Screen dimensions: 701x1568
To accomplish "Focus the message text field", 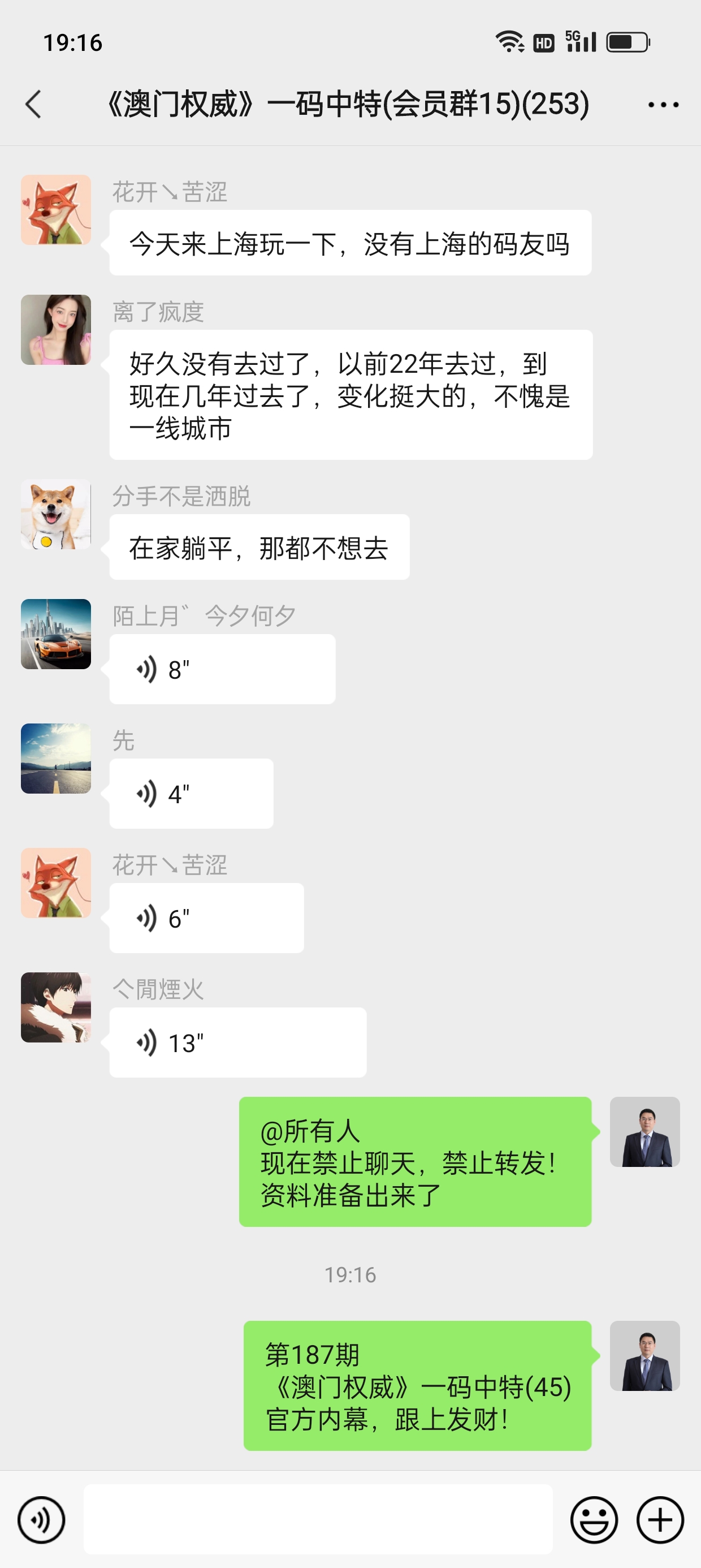I will point(318,1519).
